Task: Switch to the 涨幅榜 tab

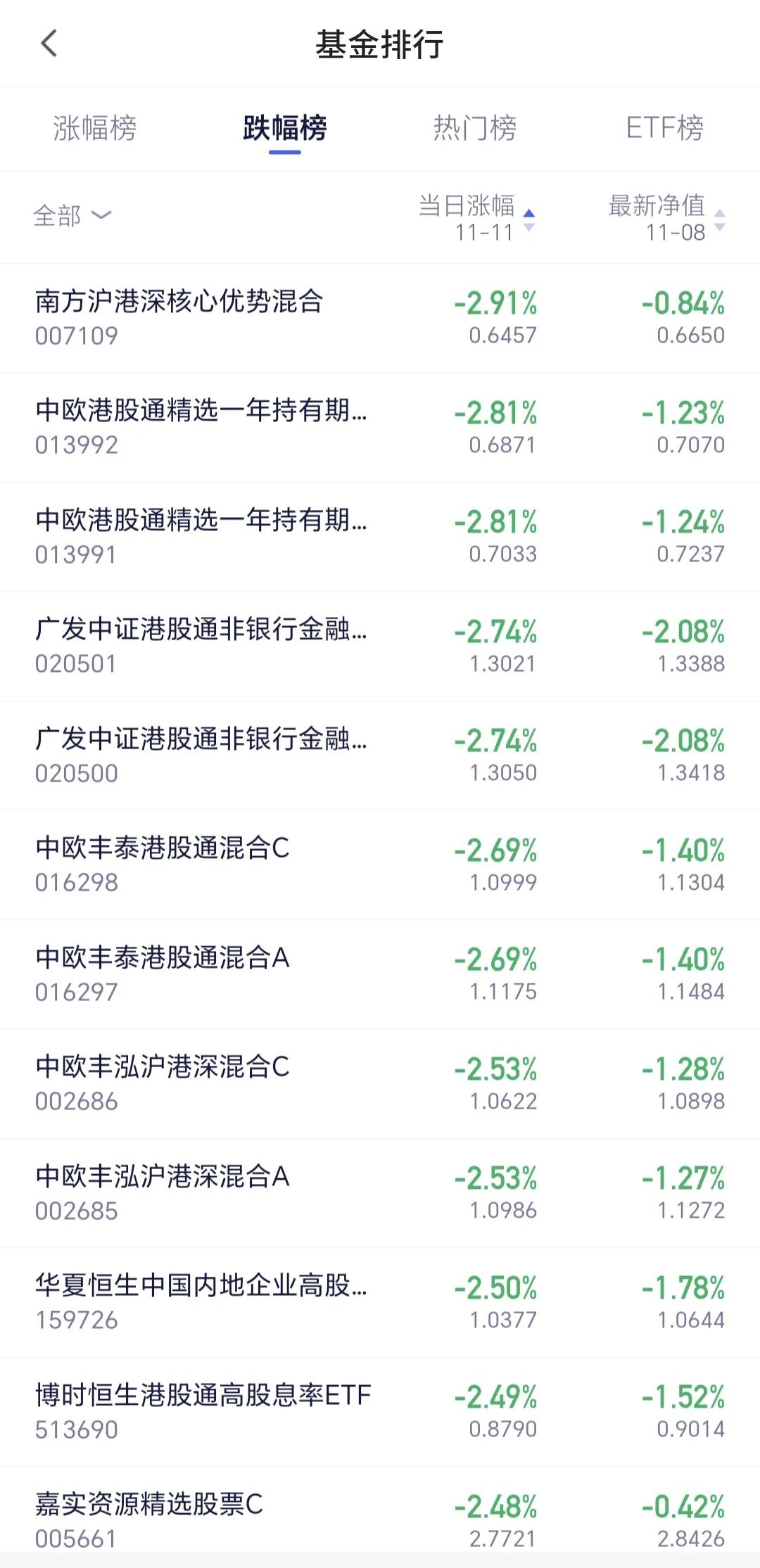Action: coord(95,128)
